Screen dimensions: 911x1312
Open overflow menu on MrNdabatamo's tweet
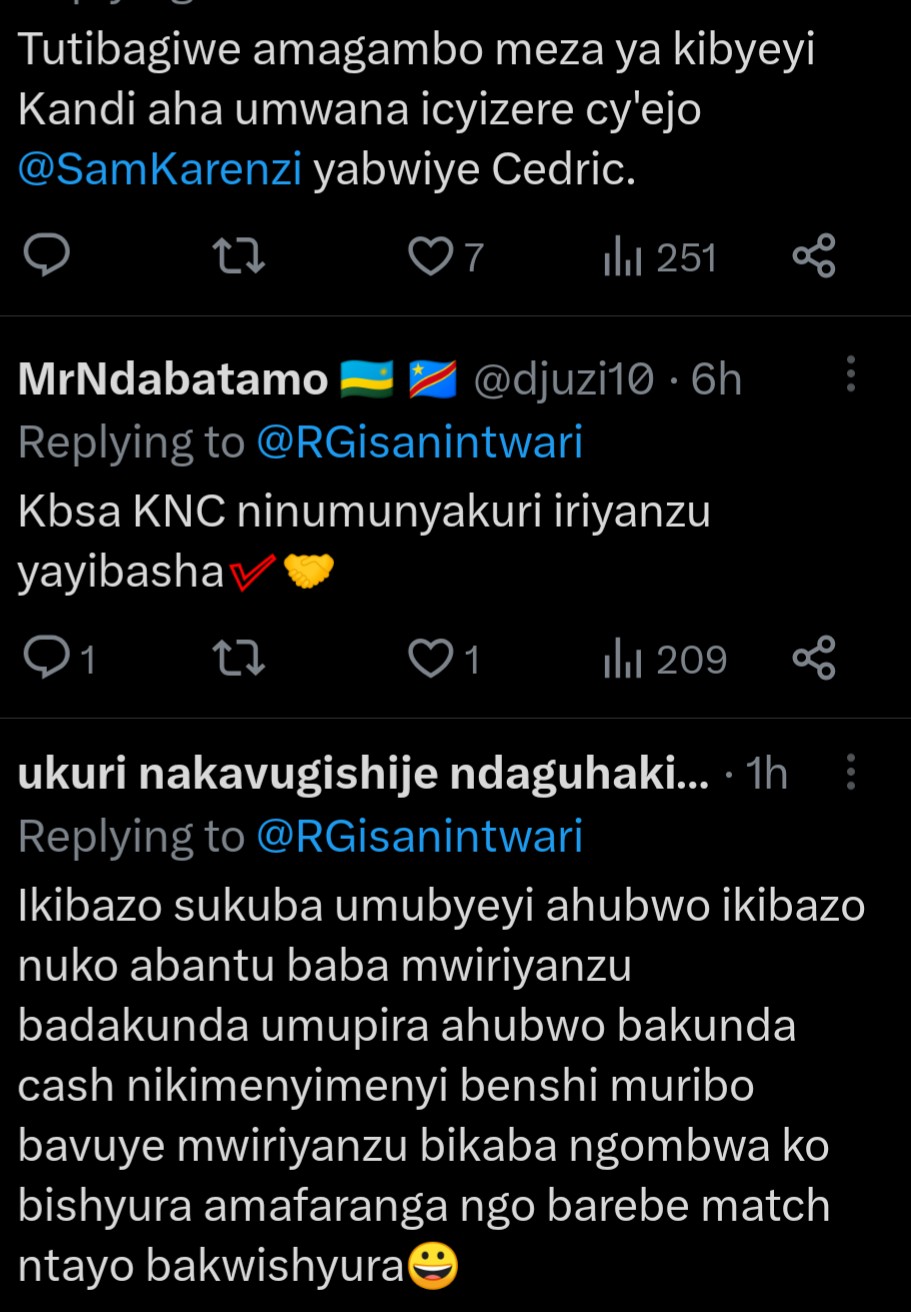(x=851, y=374)
